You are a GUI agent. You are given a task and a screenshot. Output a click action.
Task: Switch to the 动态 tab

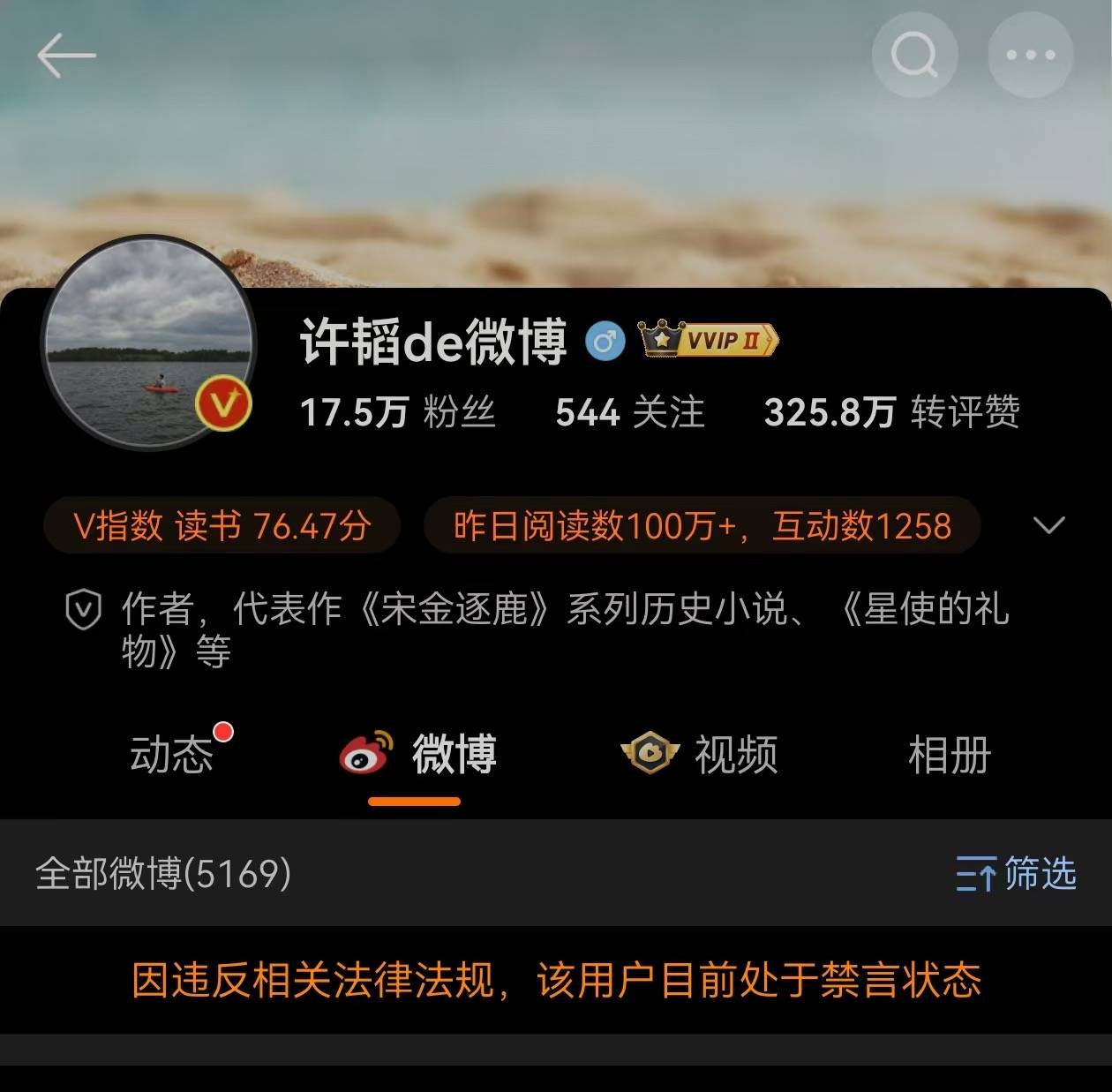pyautogui.click(x=172, y=755)
